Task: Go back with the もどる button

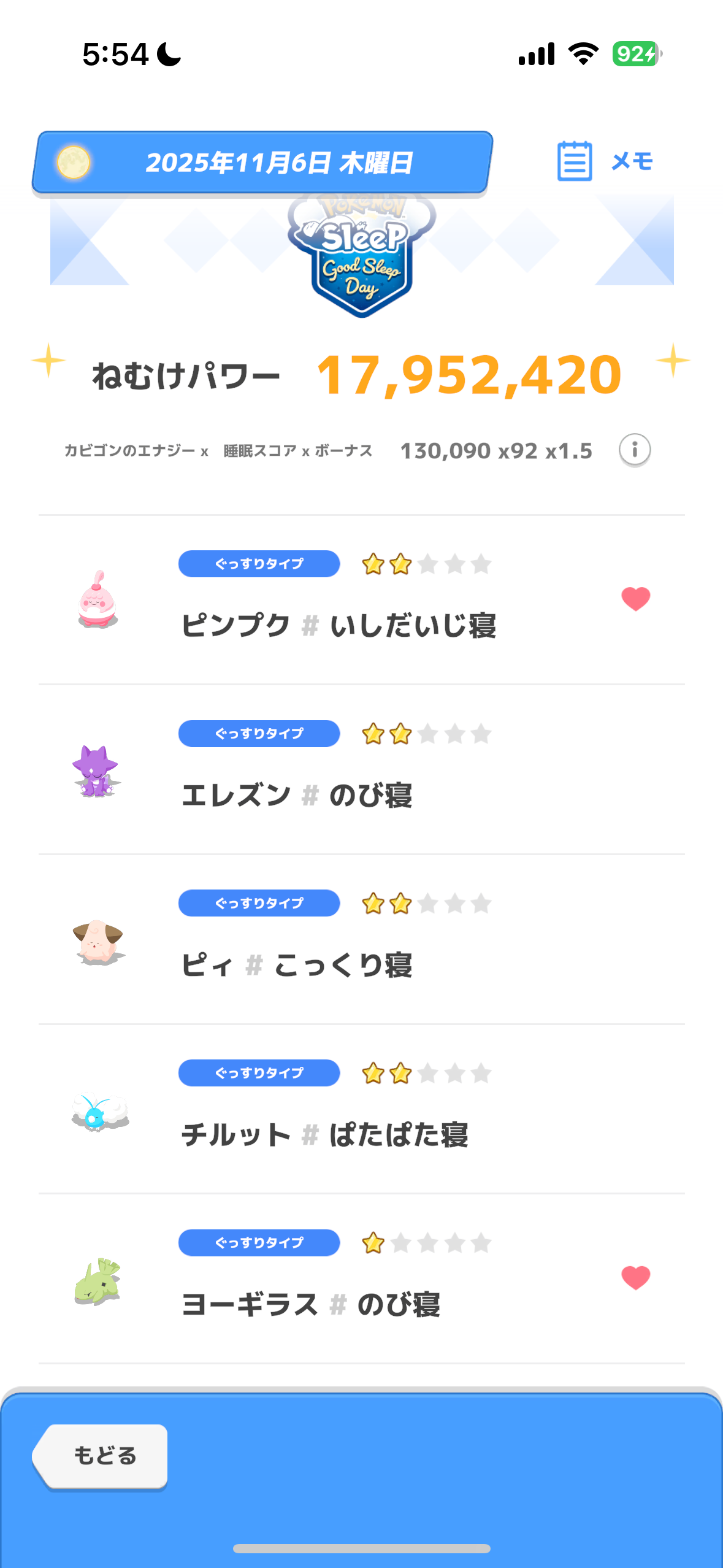Action: (x=101, y=1455)
